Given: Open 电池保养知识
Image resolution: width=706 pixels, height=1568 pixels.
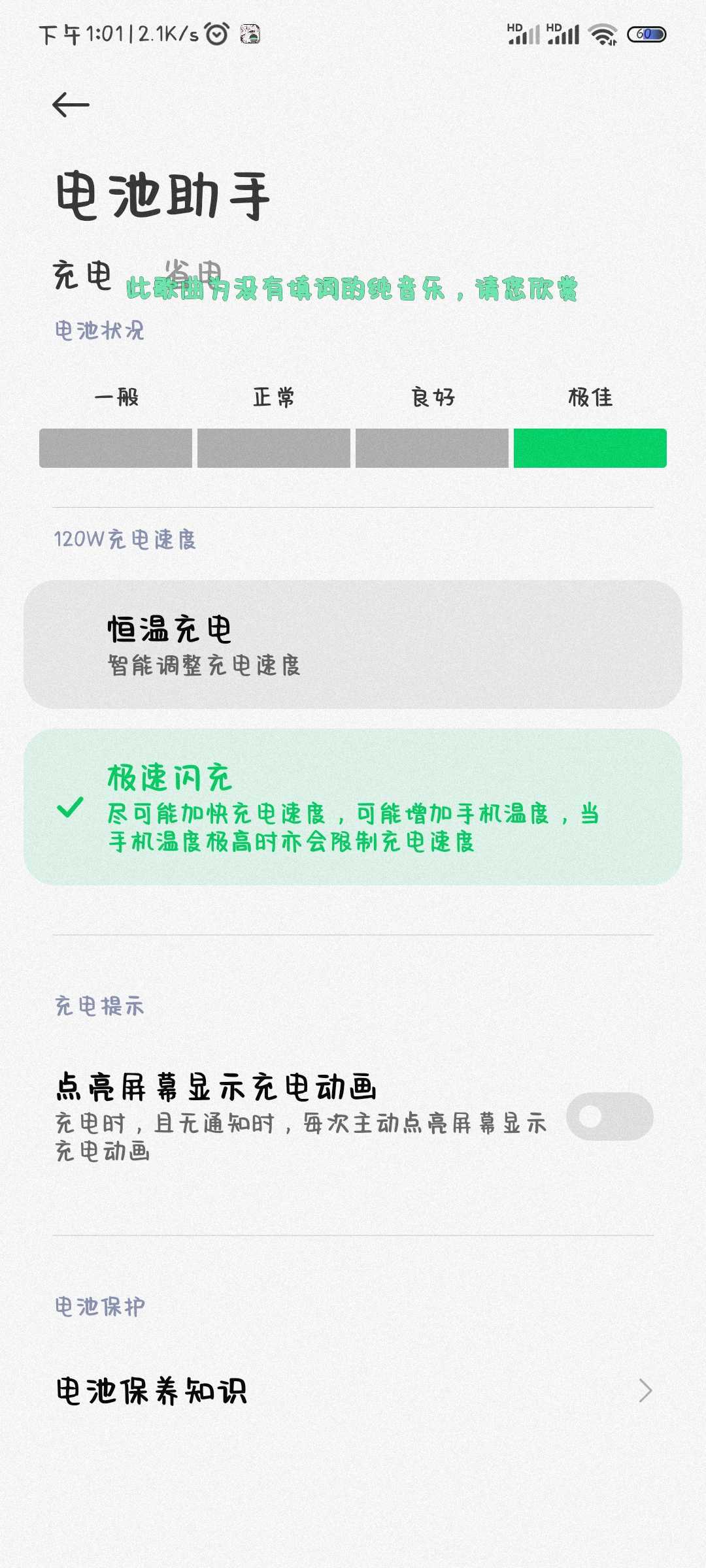Looking at the screenshot, I should tap(353, 1390).
